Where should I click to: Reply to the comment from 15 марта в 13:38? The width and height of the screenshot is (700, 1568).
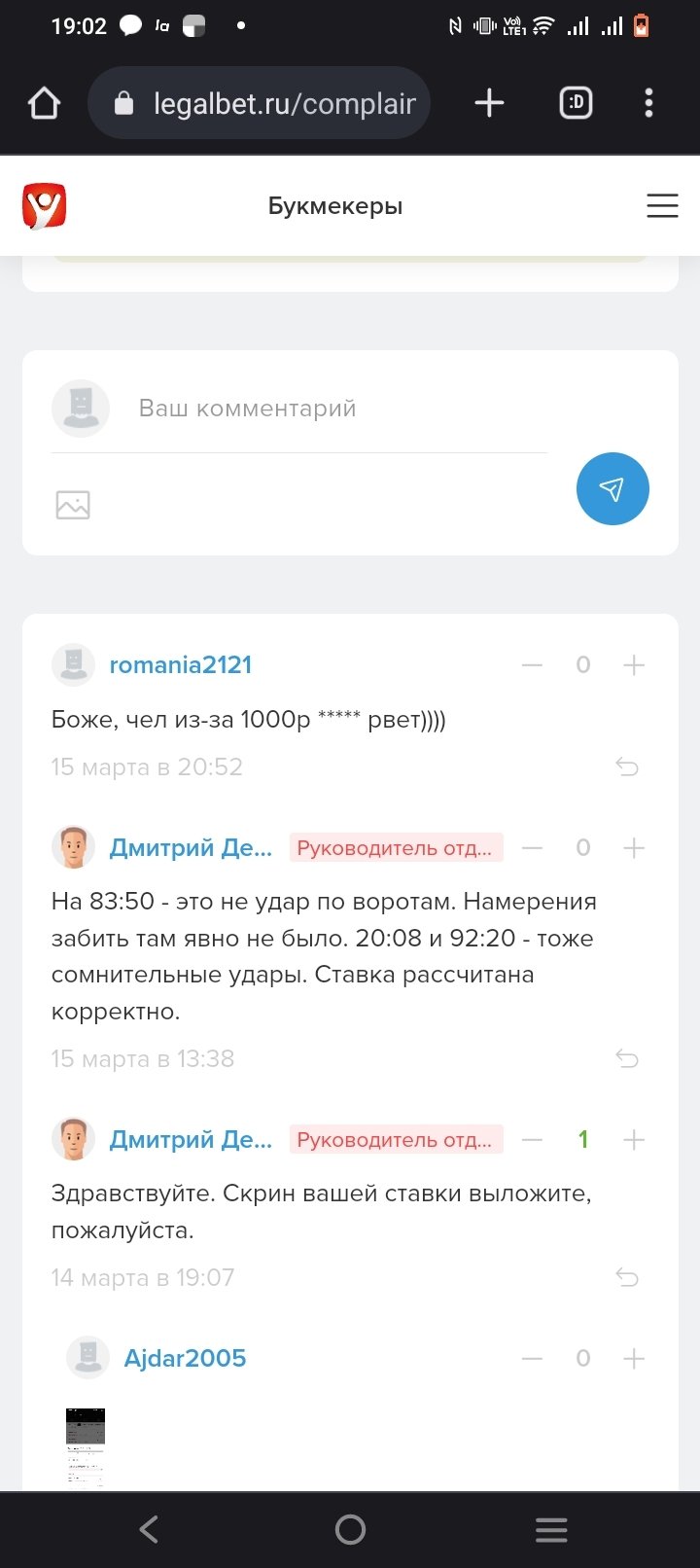[627, 1058]
